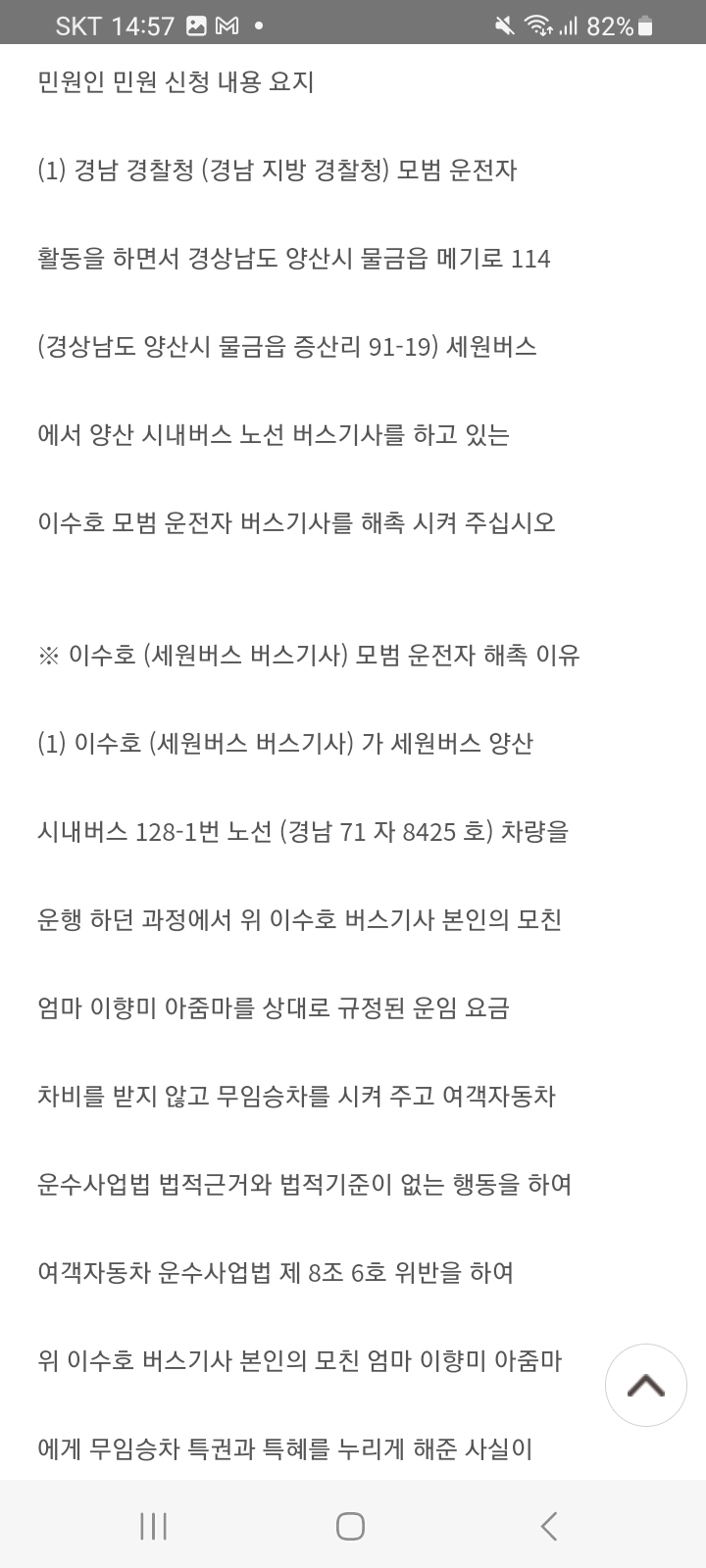Tap the scroll-to-top arrow button
The width and height of the screenshot is (706, 1568).
[645, 1385]
